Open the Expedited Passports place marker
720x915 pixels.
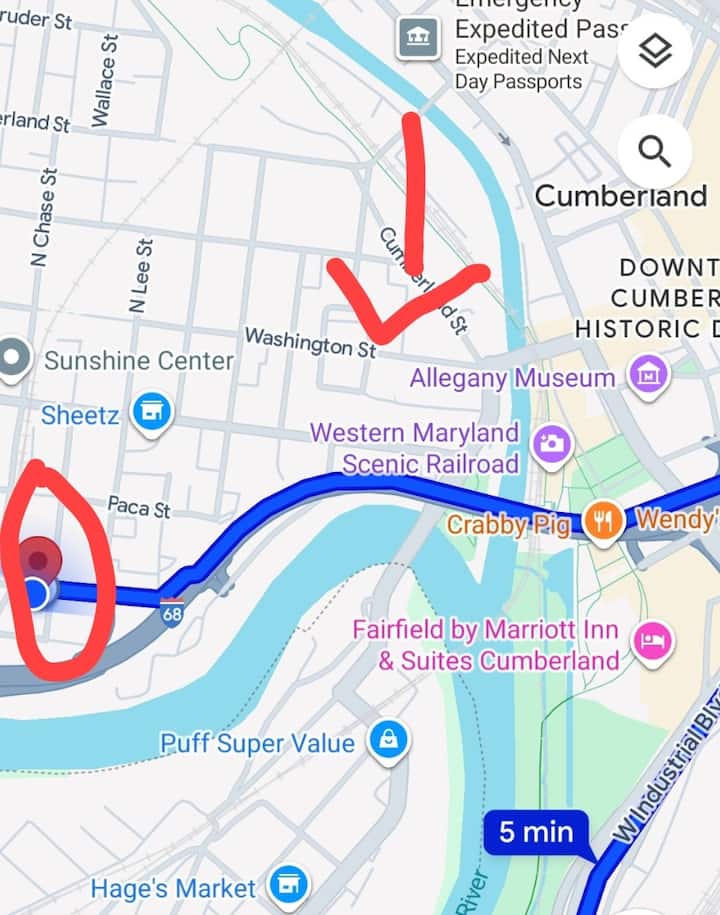(416, 38)
